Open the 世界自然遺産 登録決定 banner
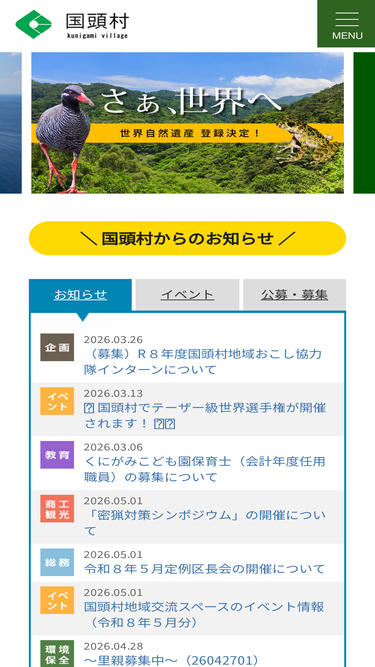This screenshot has height=667, width=375. coord(188,123)
